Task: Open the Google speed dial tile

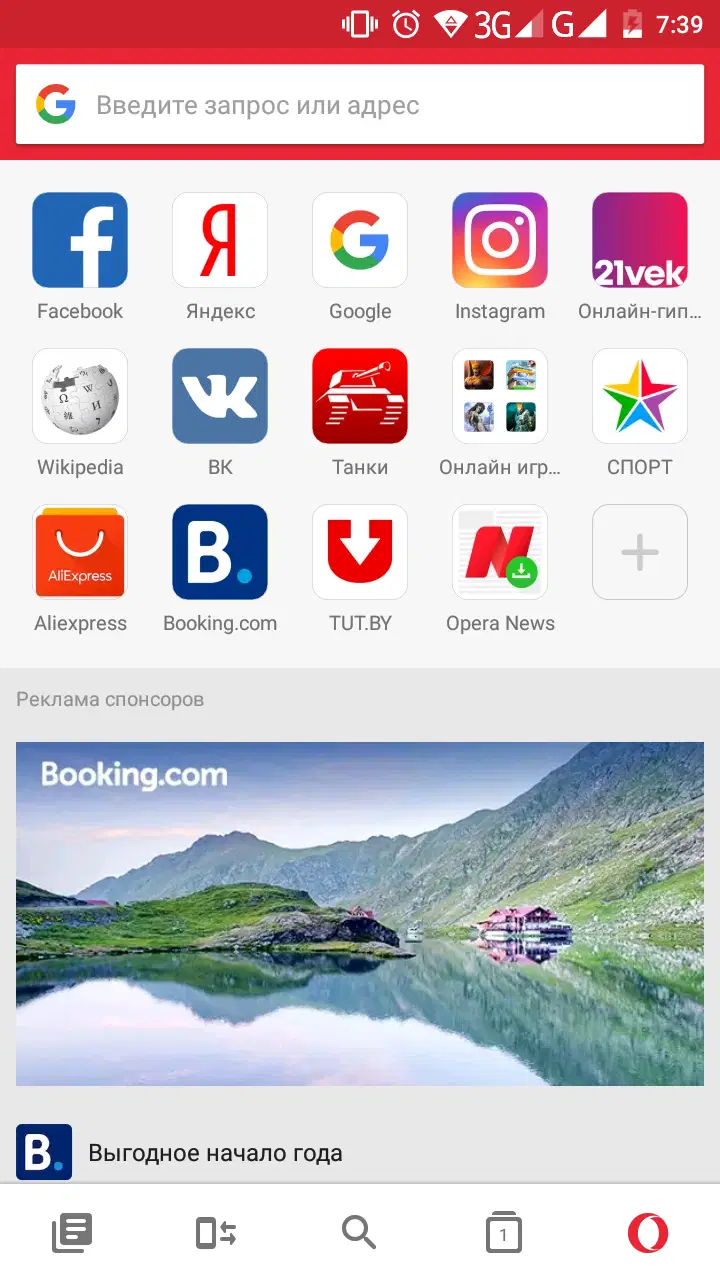Action: pyautogui.click(x=360, y=240)
